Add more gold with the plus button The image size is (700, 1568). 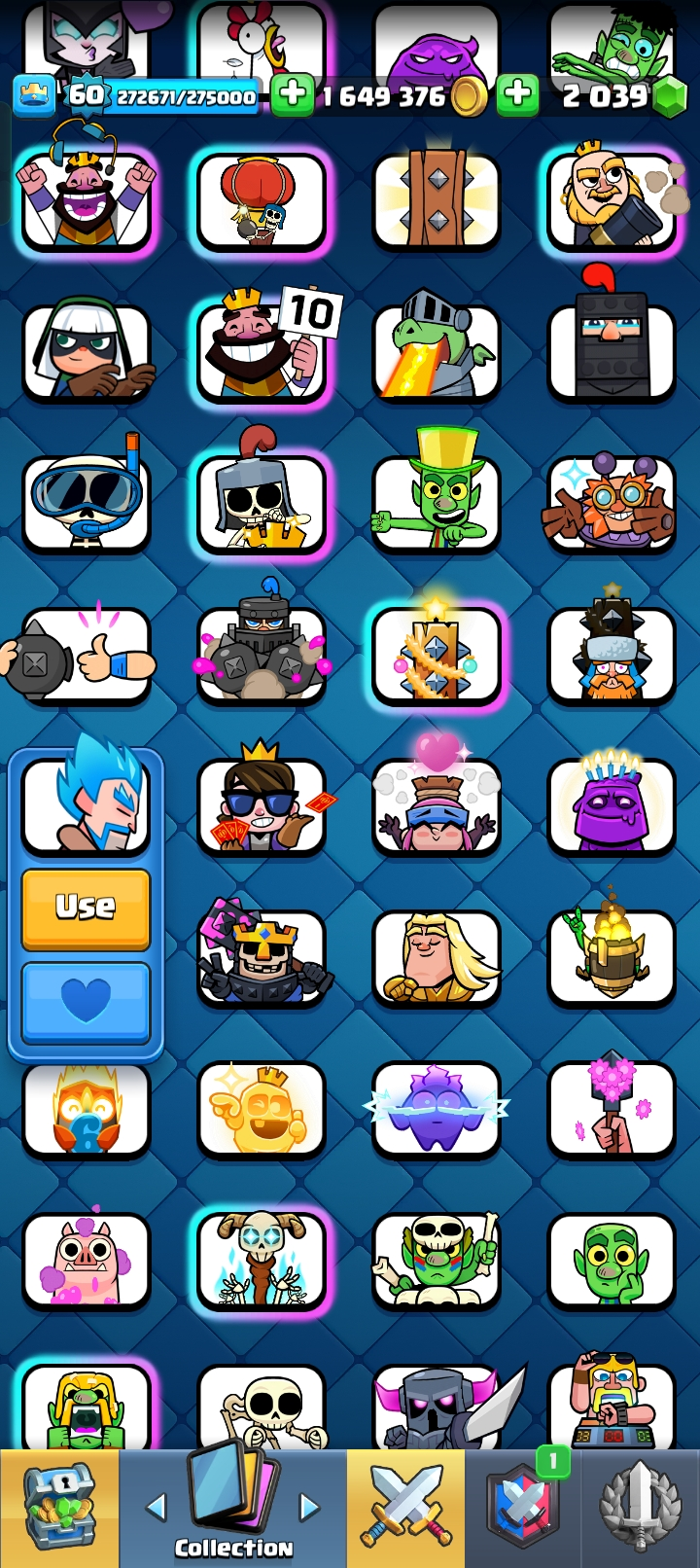pyautogui.click(x=292, y=95)
